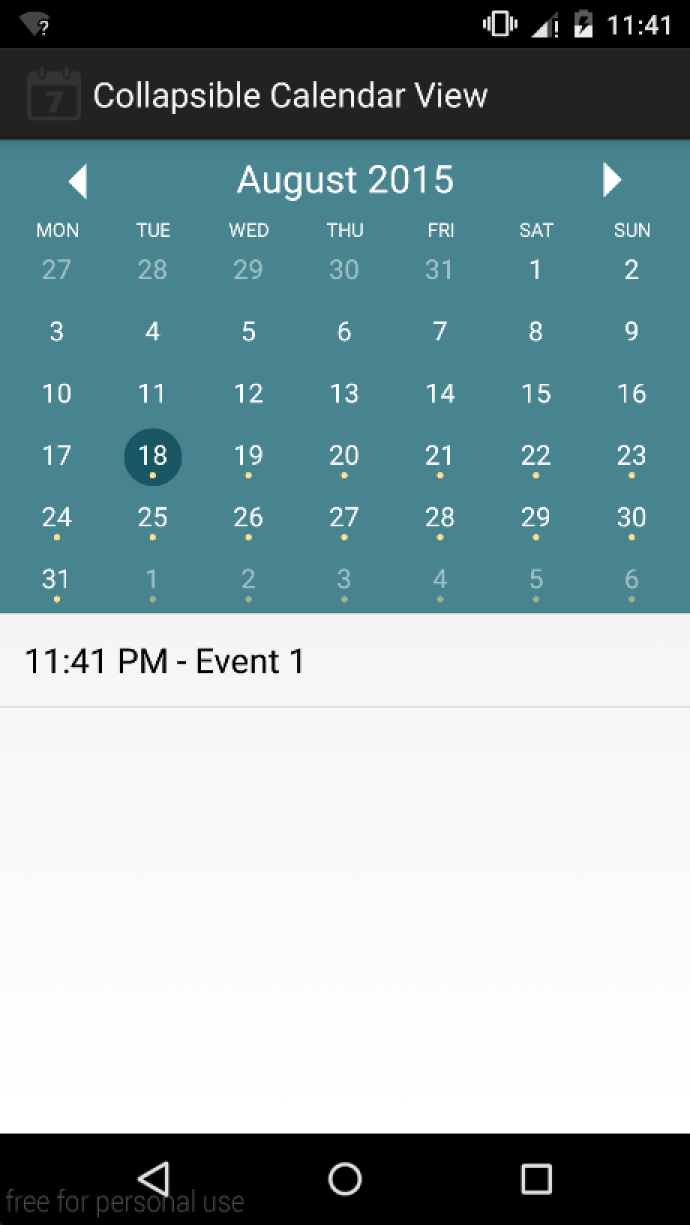Pick August 12 on the calendar
Image resolution: width=690 pixels, height=1225 pixels.
(248, 394)
